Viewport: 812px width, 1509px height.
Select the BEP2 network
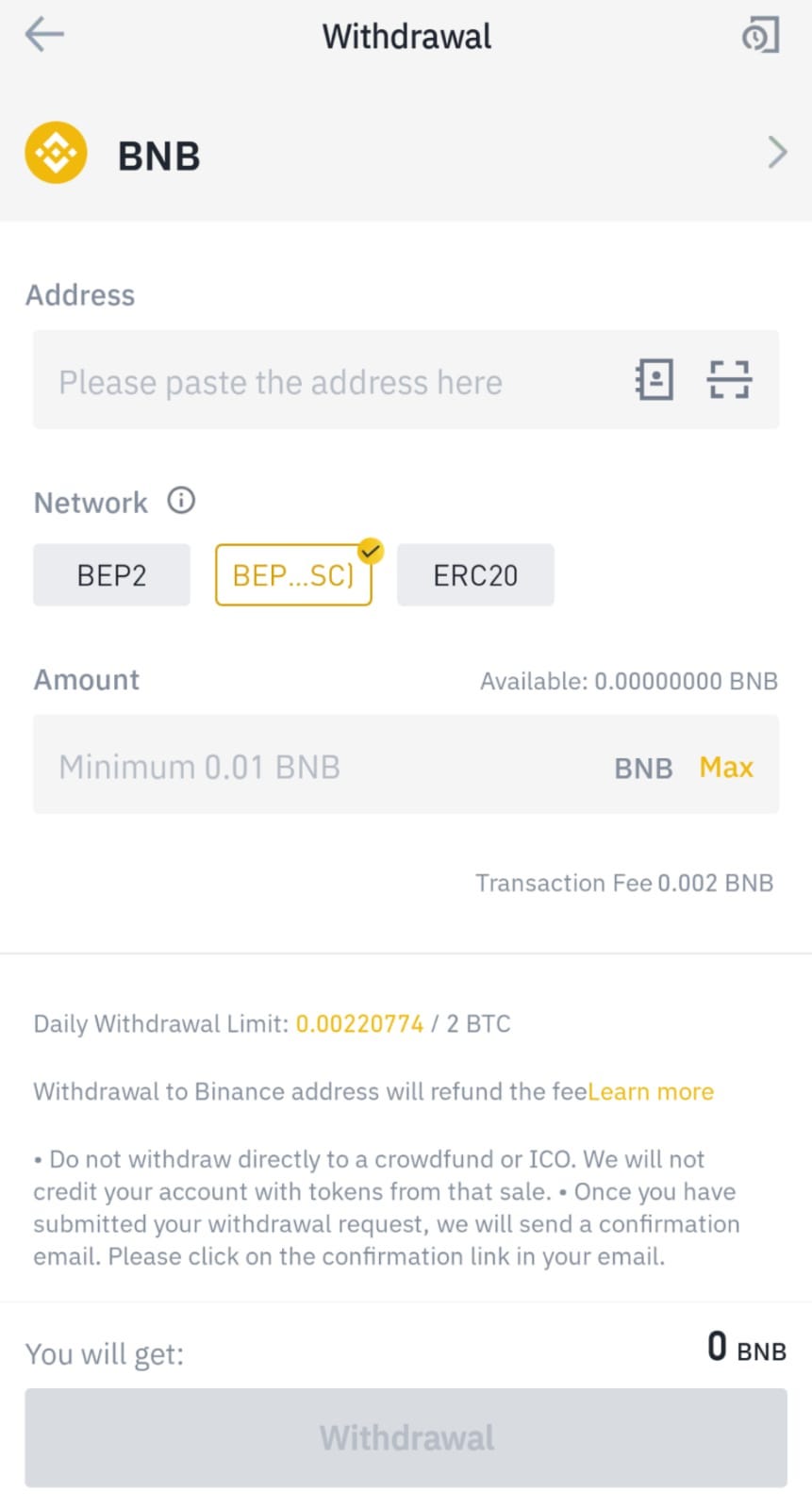pos(111,575)
